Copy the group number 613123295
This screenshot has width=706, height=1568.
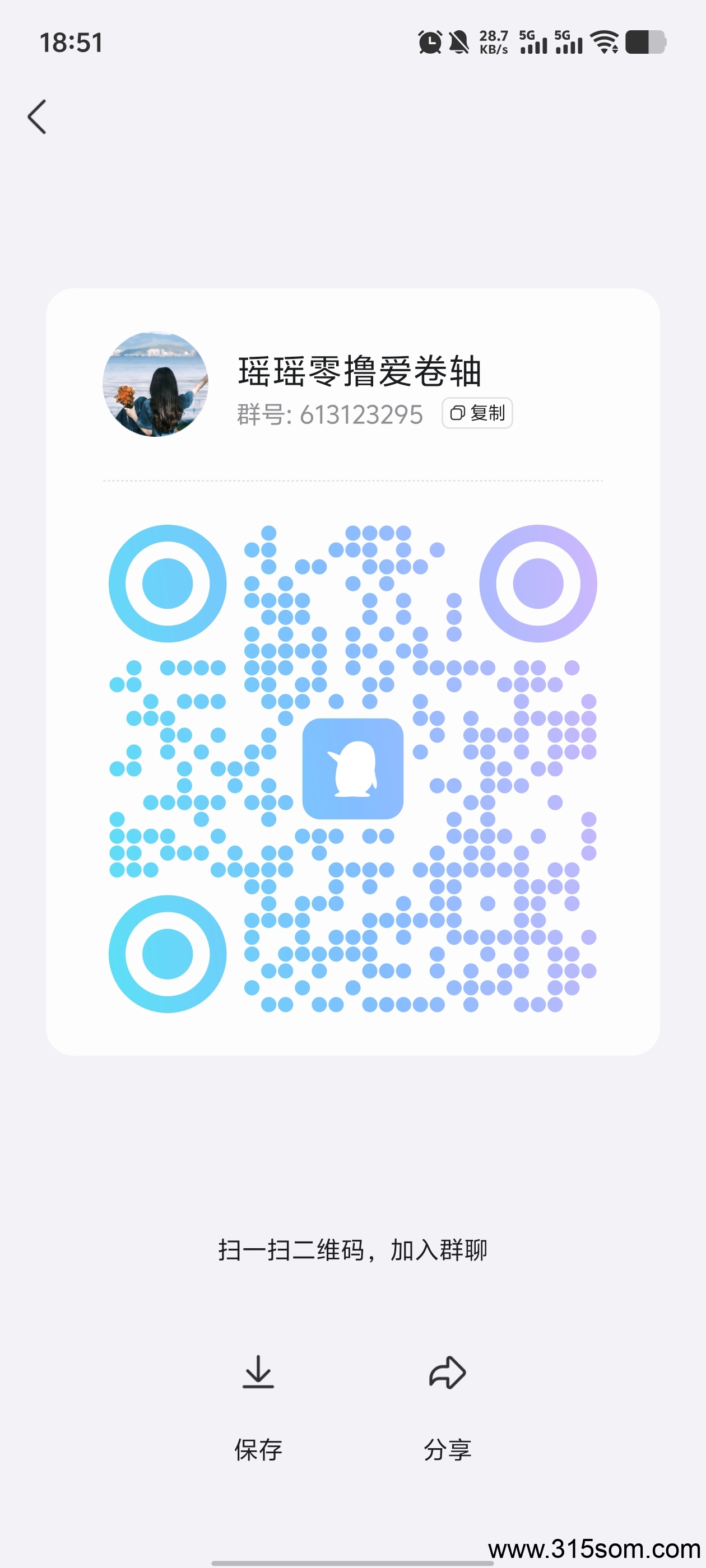tap(477, 413)
